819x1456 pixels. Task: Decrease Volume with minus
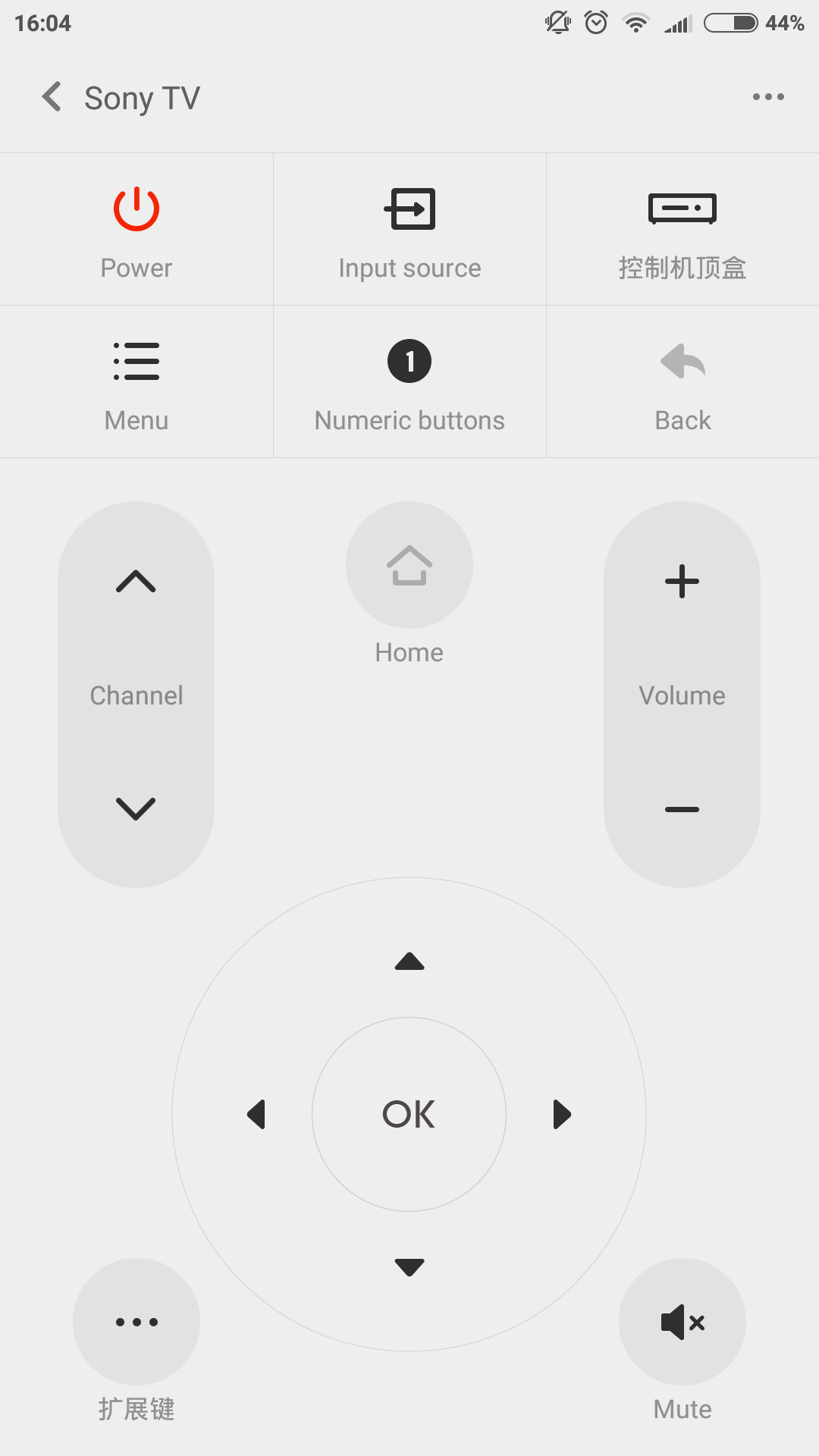[682, 809]
